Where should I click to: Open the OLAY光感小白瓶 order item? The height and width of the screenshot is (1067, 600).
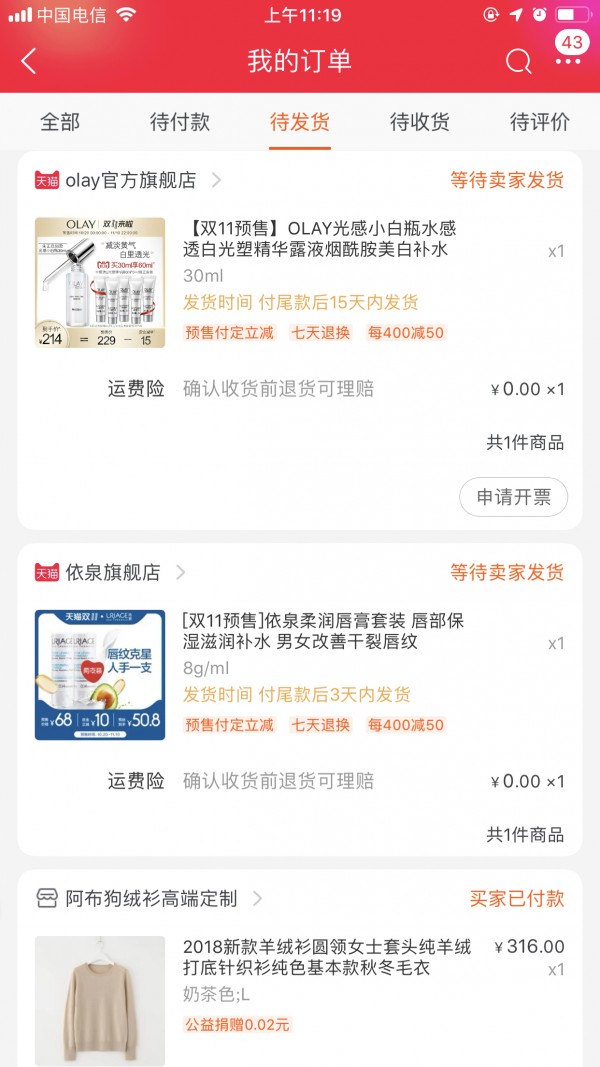pos(299,282)
